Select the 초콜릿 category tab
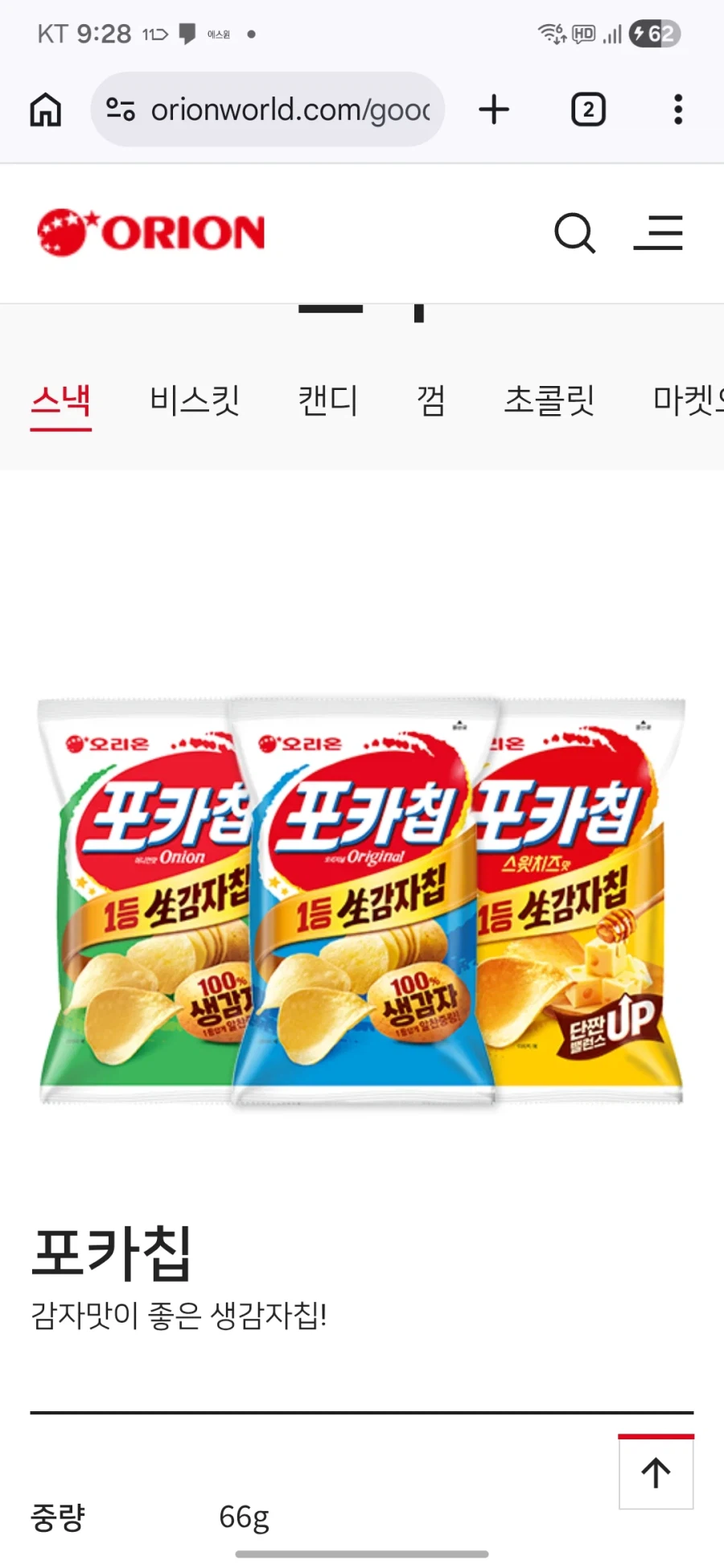 coord(549,400)
